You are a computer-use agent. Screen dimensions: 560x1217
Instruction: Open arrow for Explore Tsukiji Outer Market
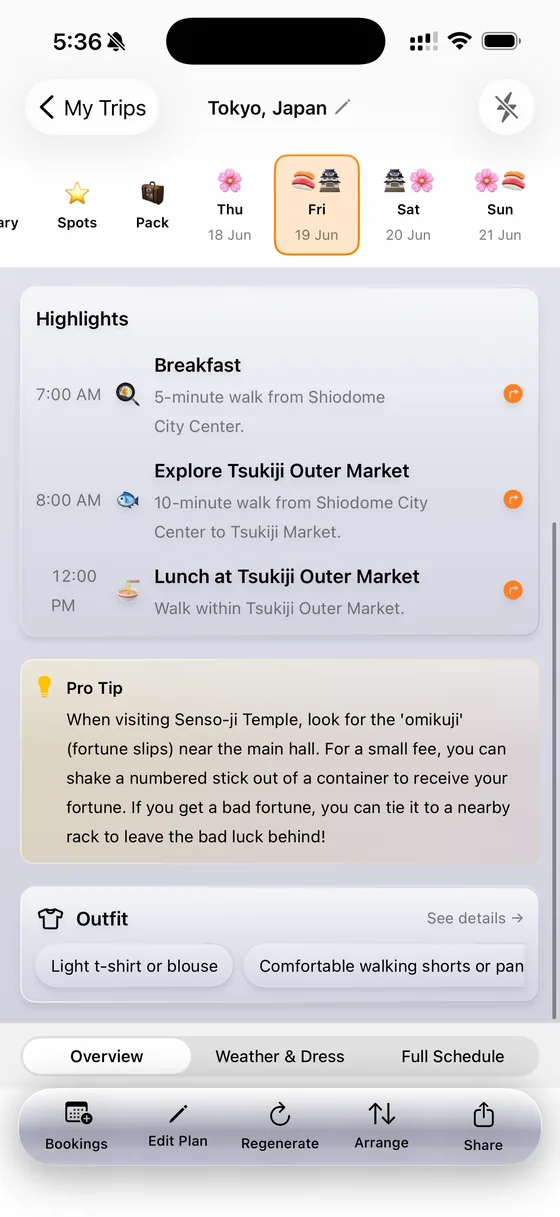tap(513, 499)
